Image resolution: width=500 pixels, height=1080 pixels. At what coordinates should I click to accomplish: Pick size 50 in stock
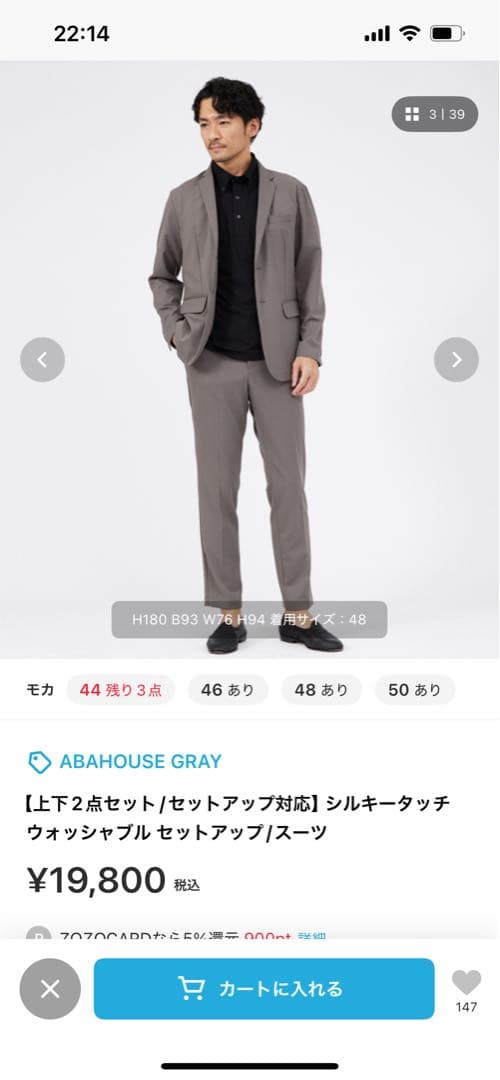pos(415,689)
